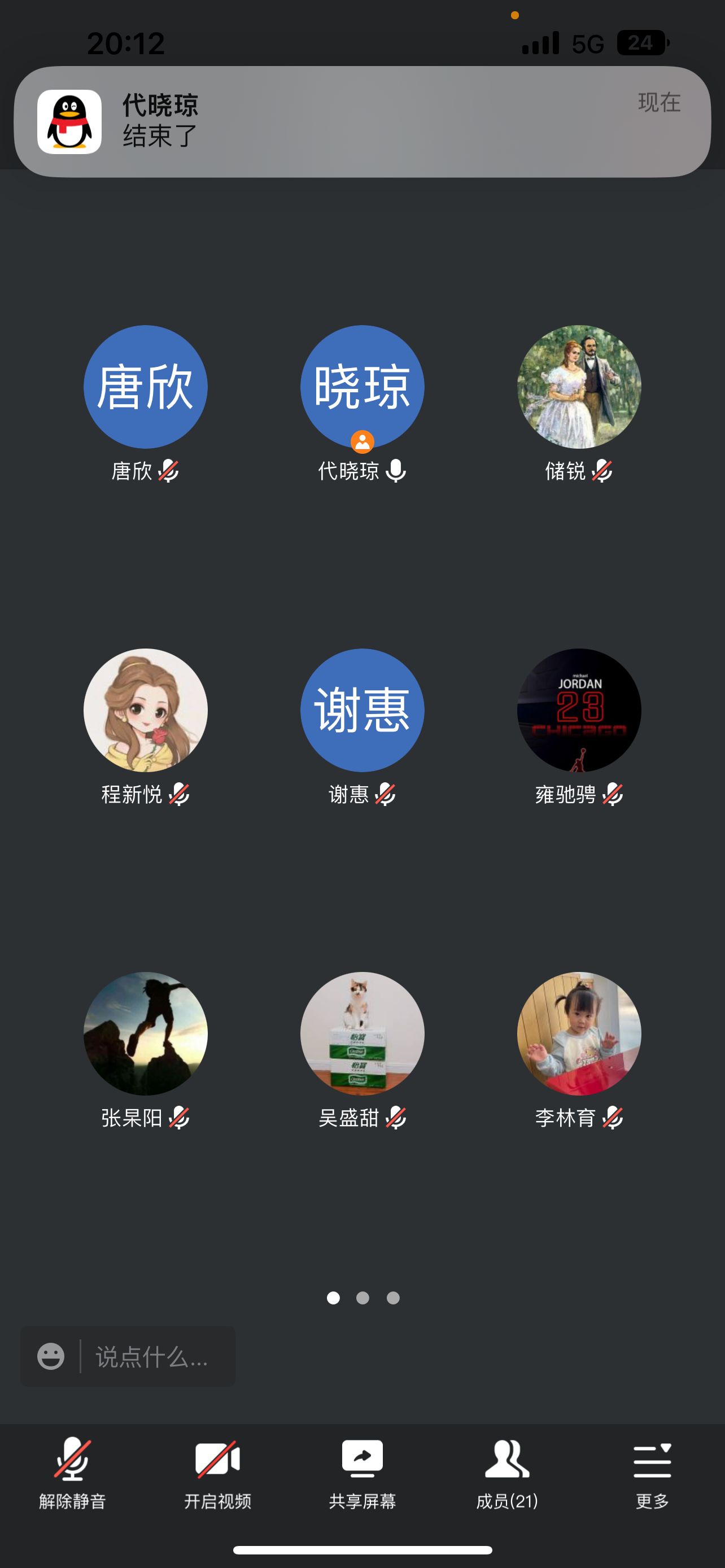Image resolution: width=725 pixels, height=1568 pixels.
Task: Select participant 雍驰骋's avatar
Action: [579, 709]
